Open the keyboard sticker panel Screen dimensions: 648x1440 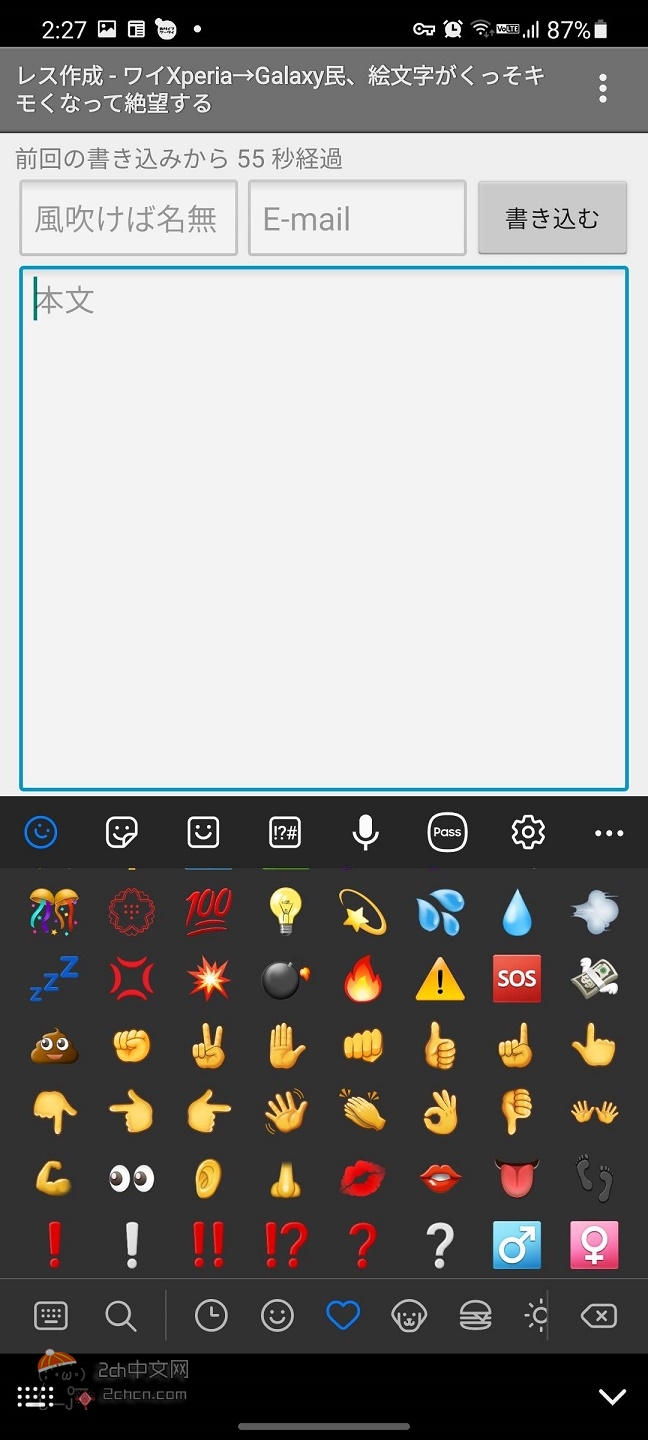click(x=122, y=832)
